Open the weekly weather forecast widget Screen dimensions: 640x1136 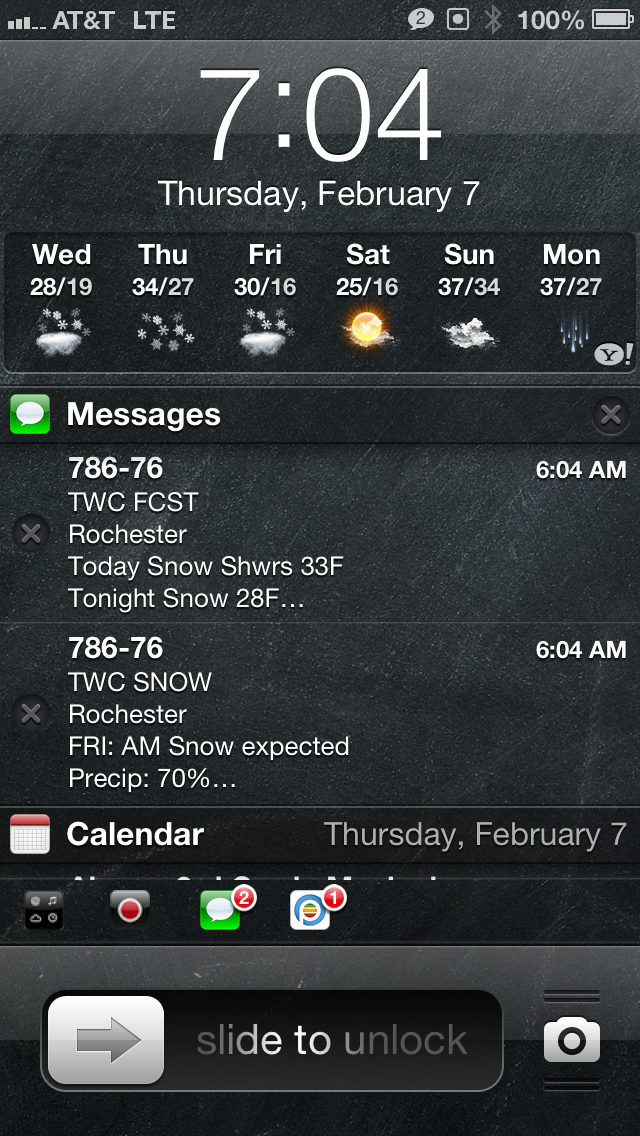pos(320,302)
